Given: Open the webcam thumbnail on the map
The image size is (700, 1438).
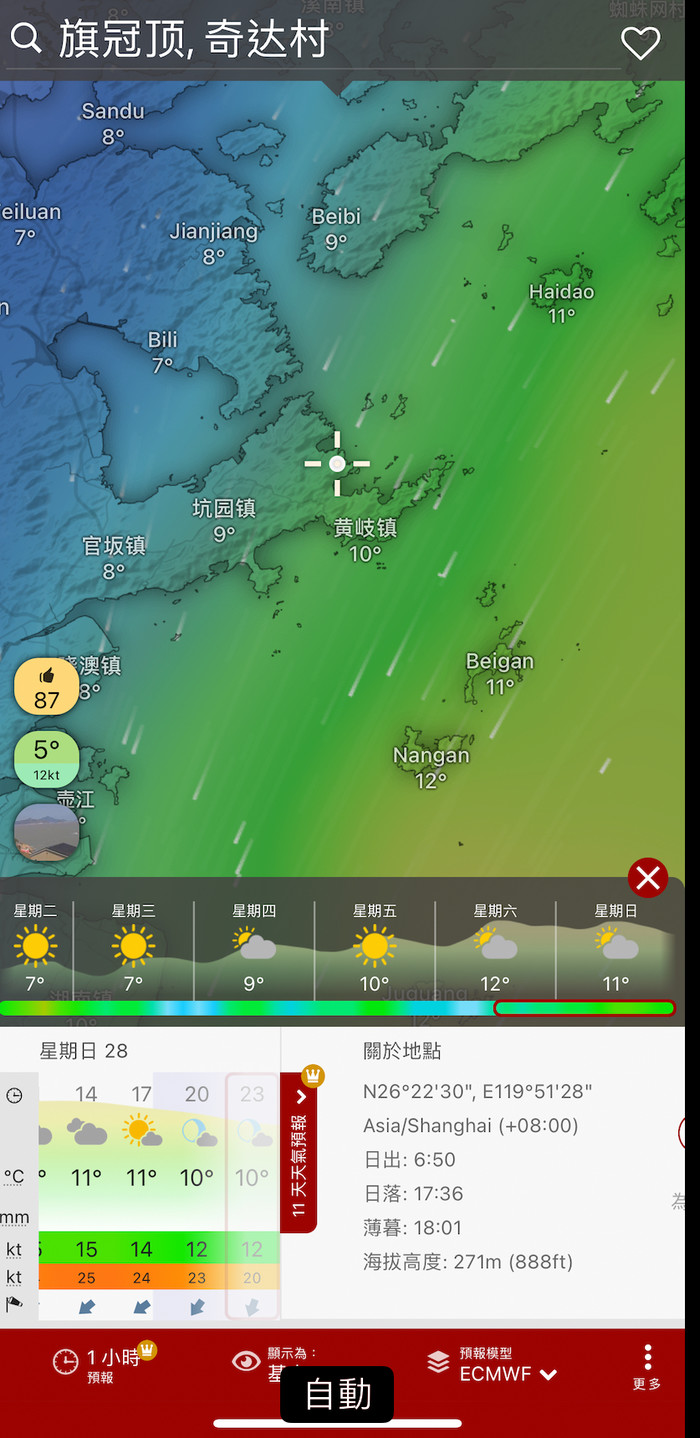Looking at the screenshot, I should [x=46, y=831].
